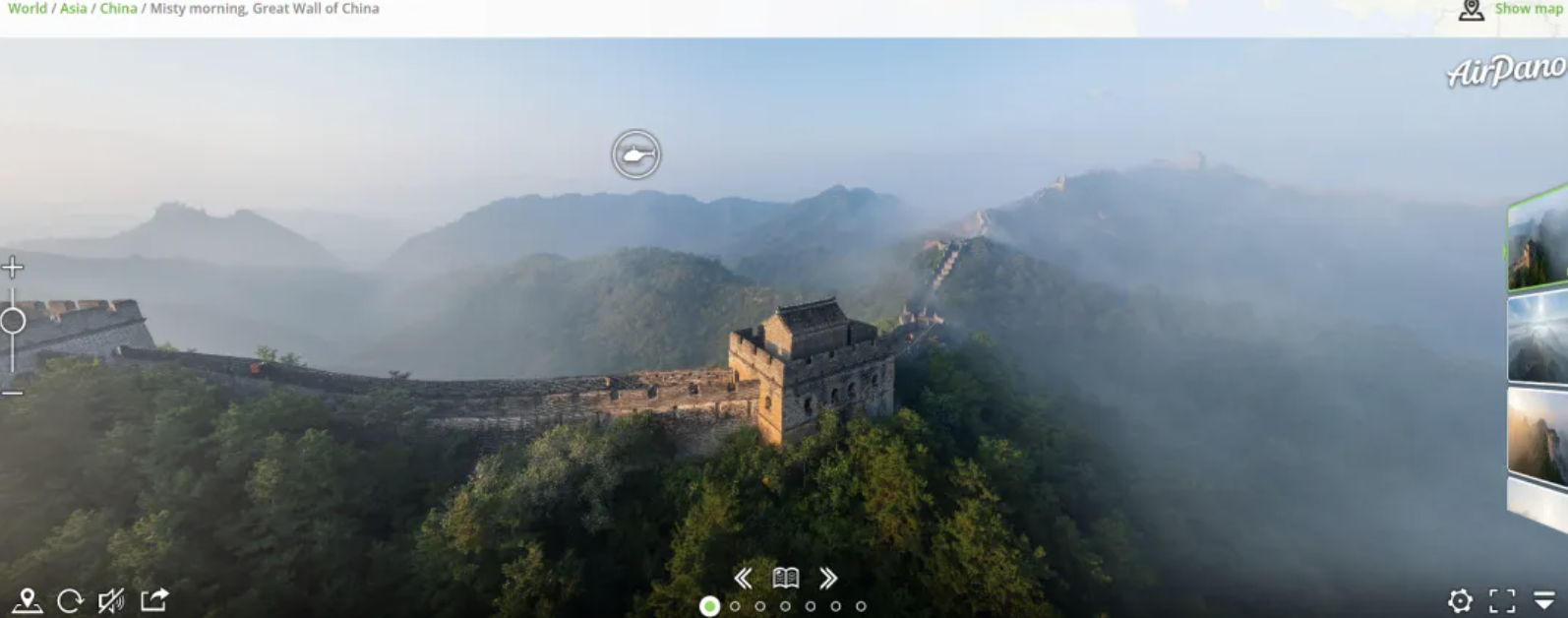Select the last panorama dot indicator

point(861,606)
